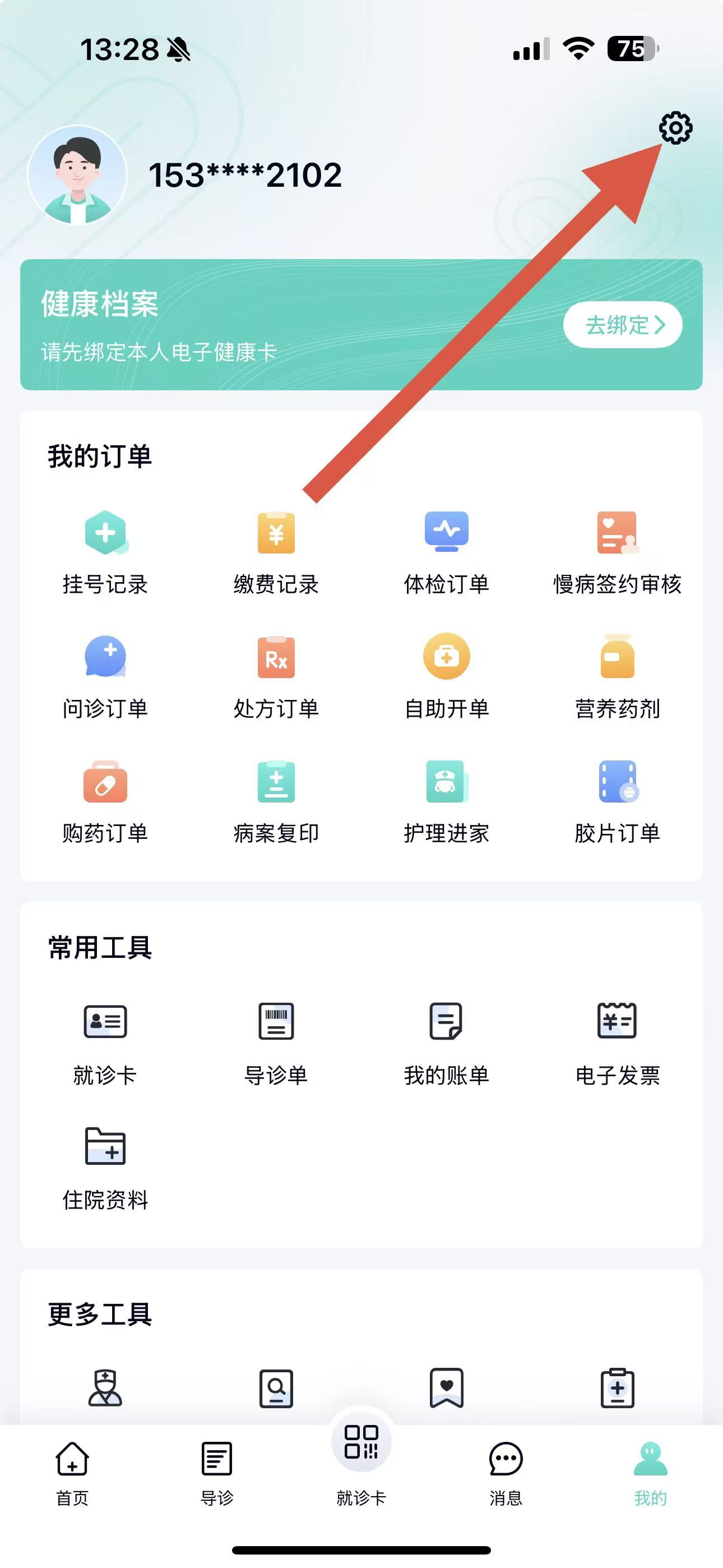This screenshot has width=723, height=1568.
Task: Open 慢病签约审核
Action: point(617,551)
